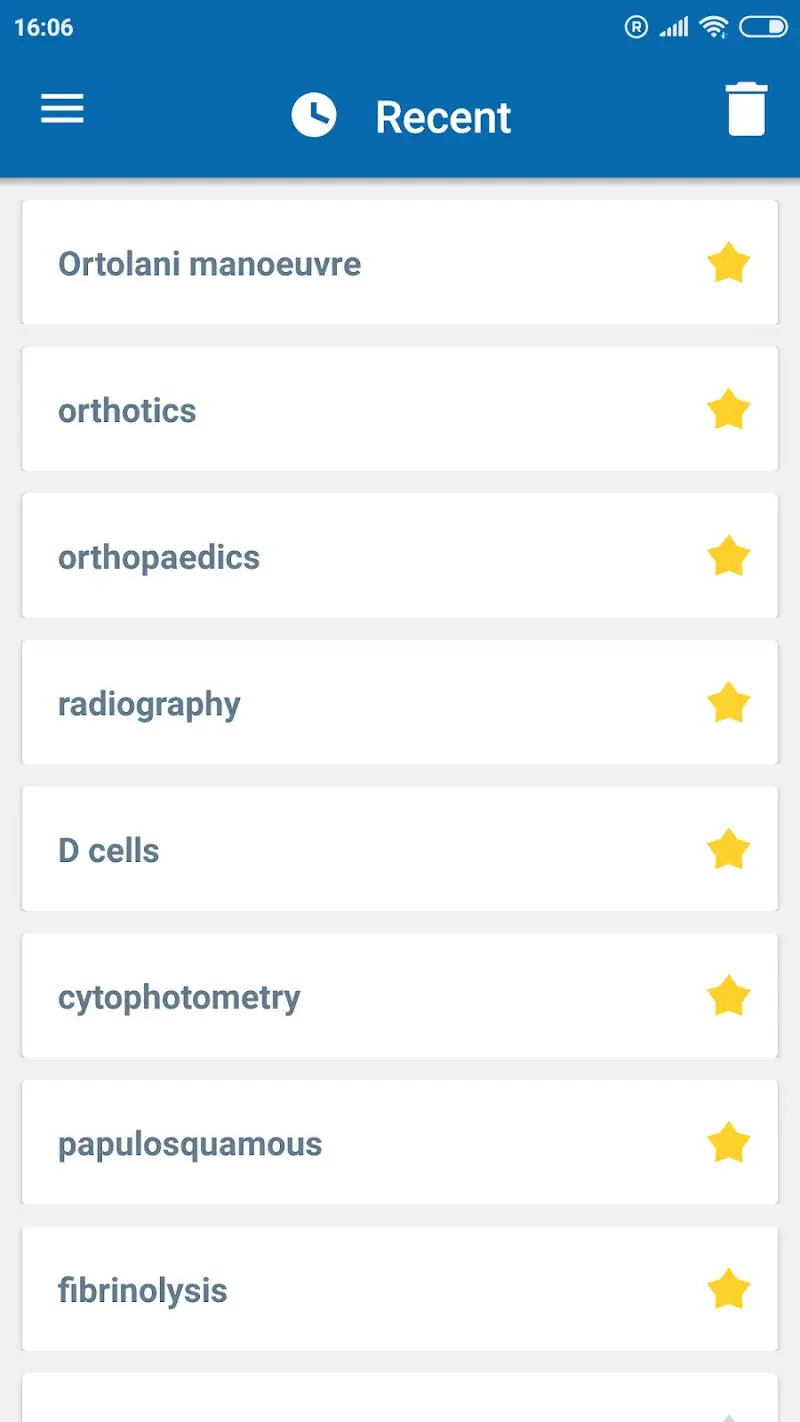Toggle the fibrinolysis favorite star
Screen dimensions: 800x1422
click(728, 1289)
